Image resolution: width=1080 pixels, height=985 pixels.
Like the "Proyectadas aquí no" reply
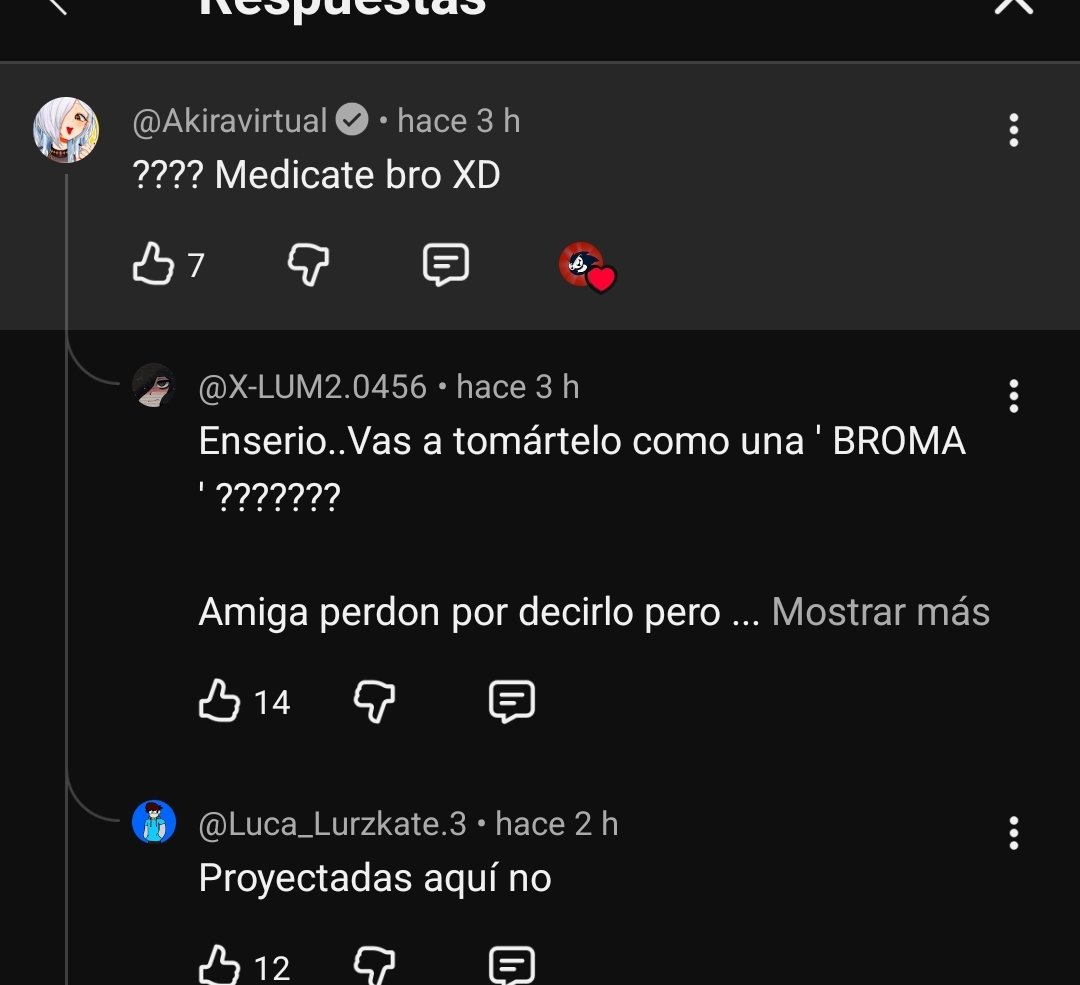pos(219,966)
